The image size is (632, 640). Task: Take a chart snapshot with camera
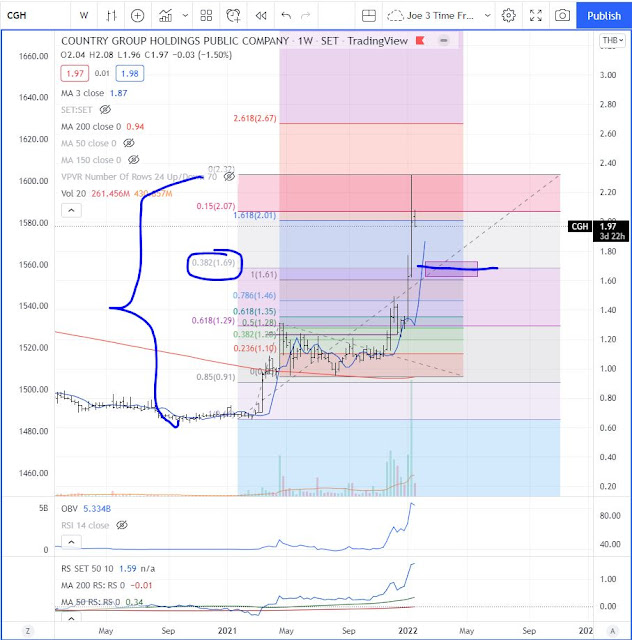point(563,16)
